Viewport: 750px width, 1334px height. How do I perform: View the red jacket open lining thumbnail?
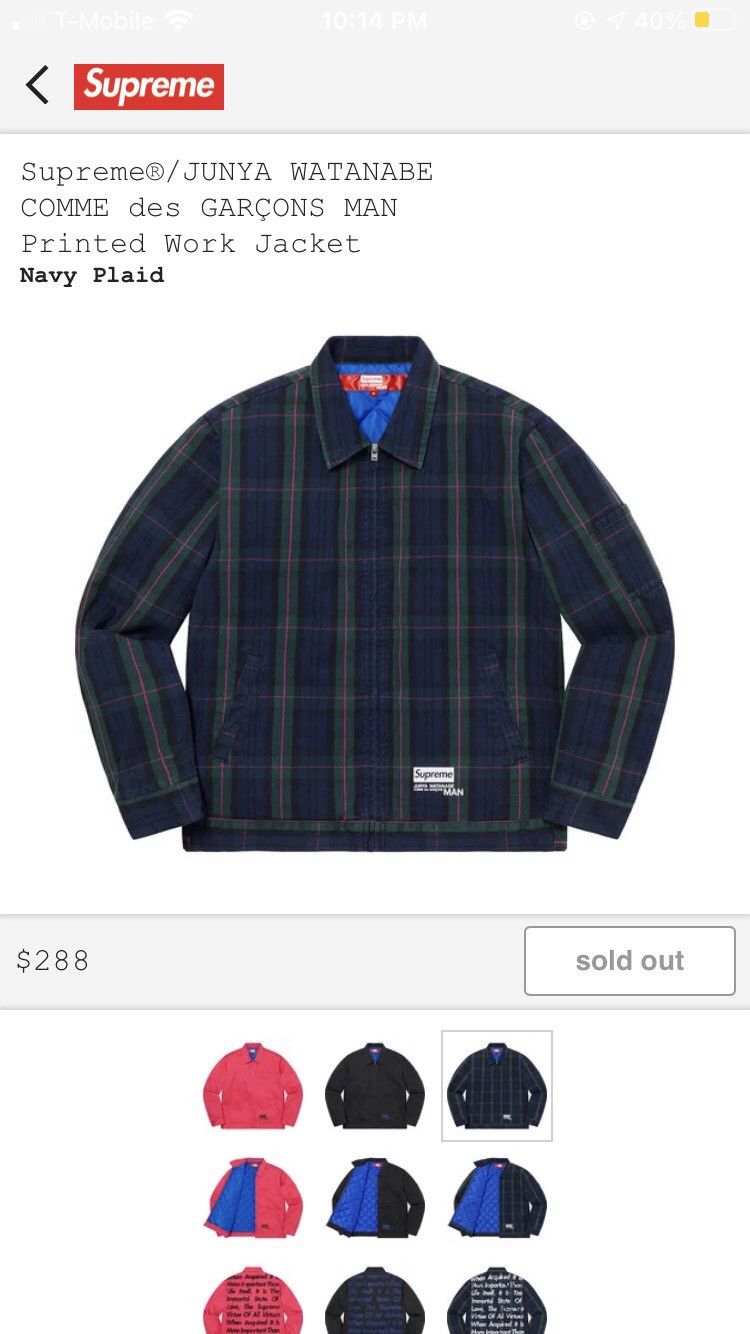[252, 1198]
